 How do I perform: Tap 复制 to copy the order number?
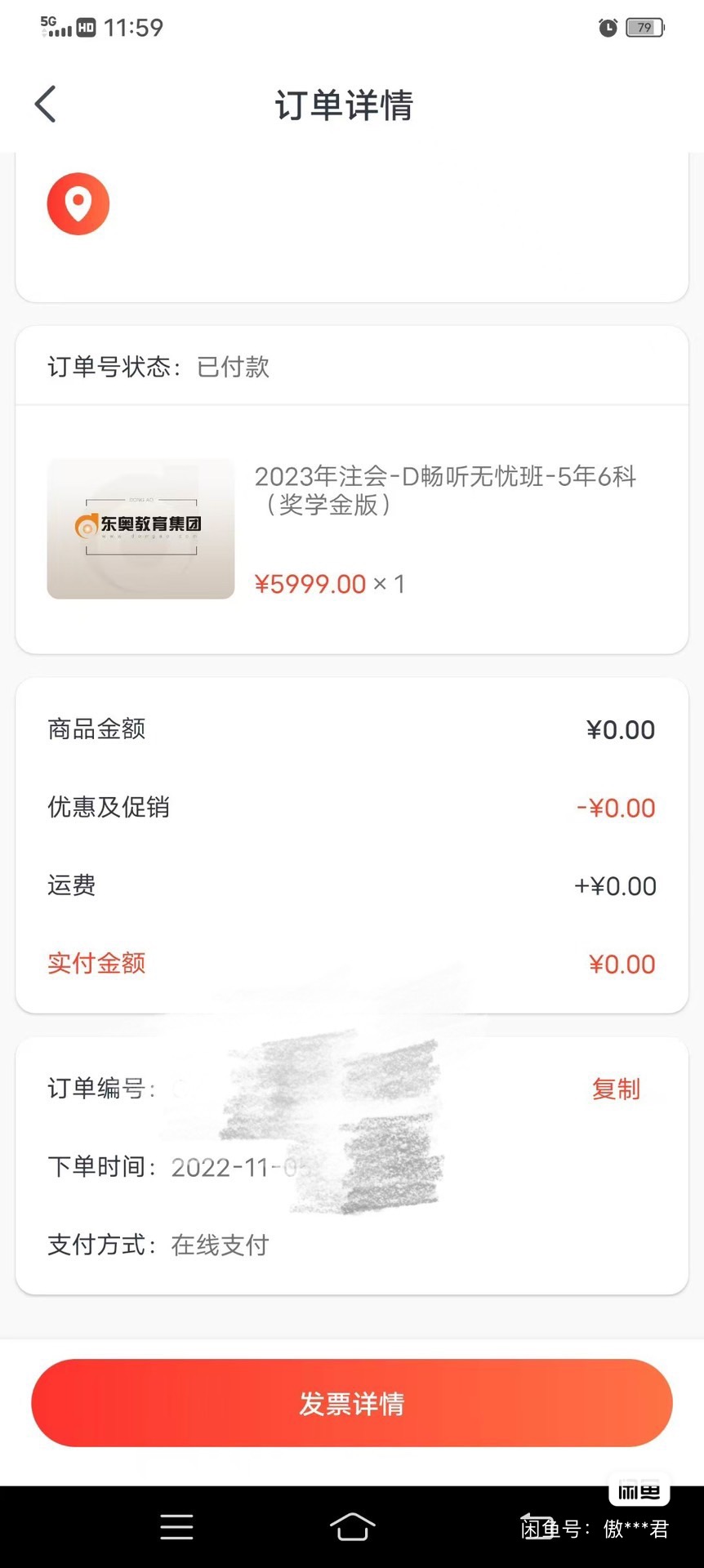tap(616, 1089)
